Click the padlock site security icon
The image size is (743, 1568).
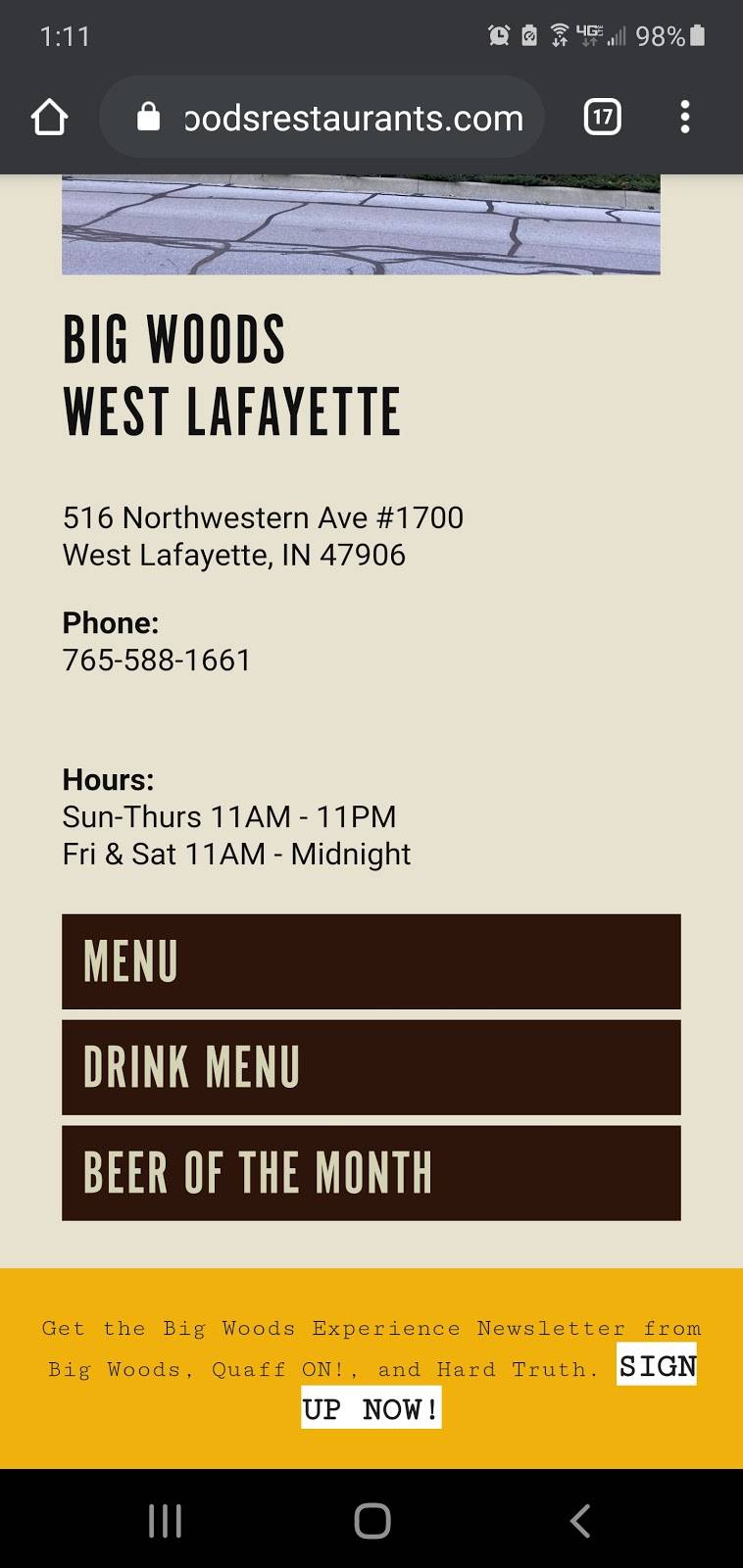(x=149, y=117)
